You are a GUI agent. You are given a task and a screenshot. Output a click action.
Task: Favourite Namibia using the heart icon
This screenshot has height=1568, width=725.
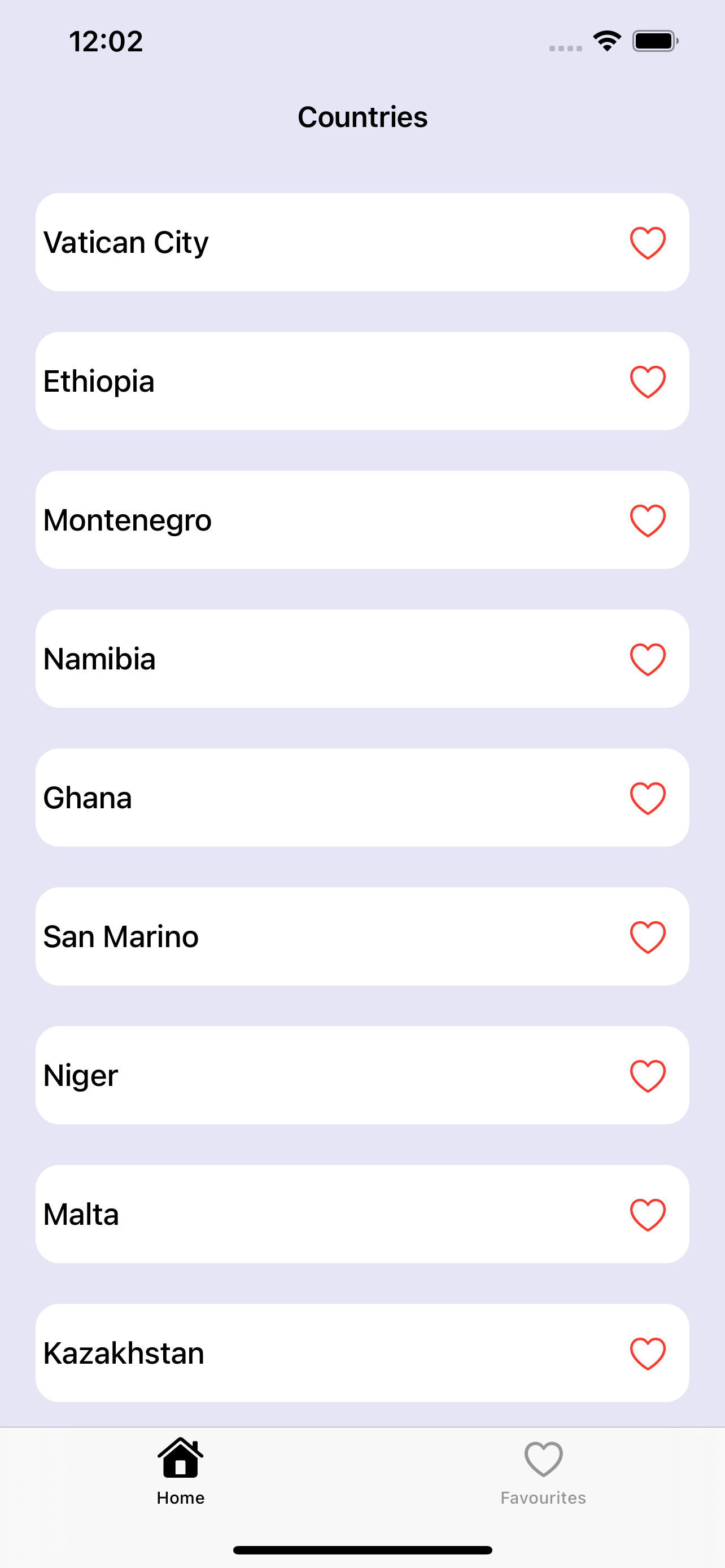point(648,658)
